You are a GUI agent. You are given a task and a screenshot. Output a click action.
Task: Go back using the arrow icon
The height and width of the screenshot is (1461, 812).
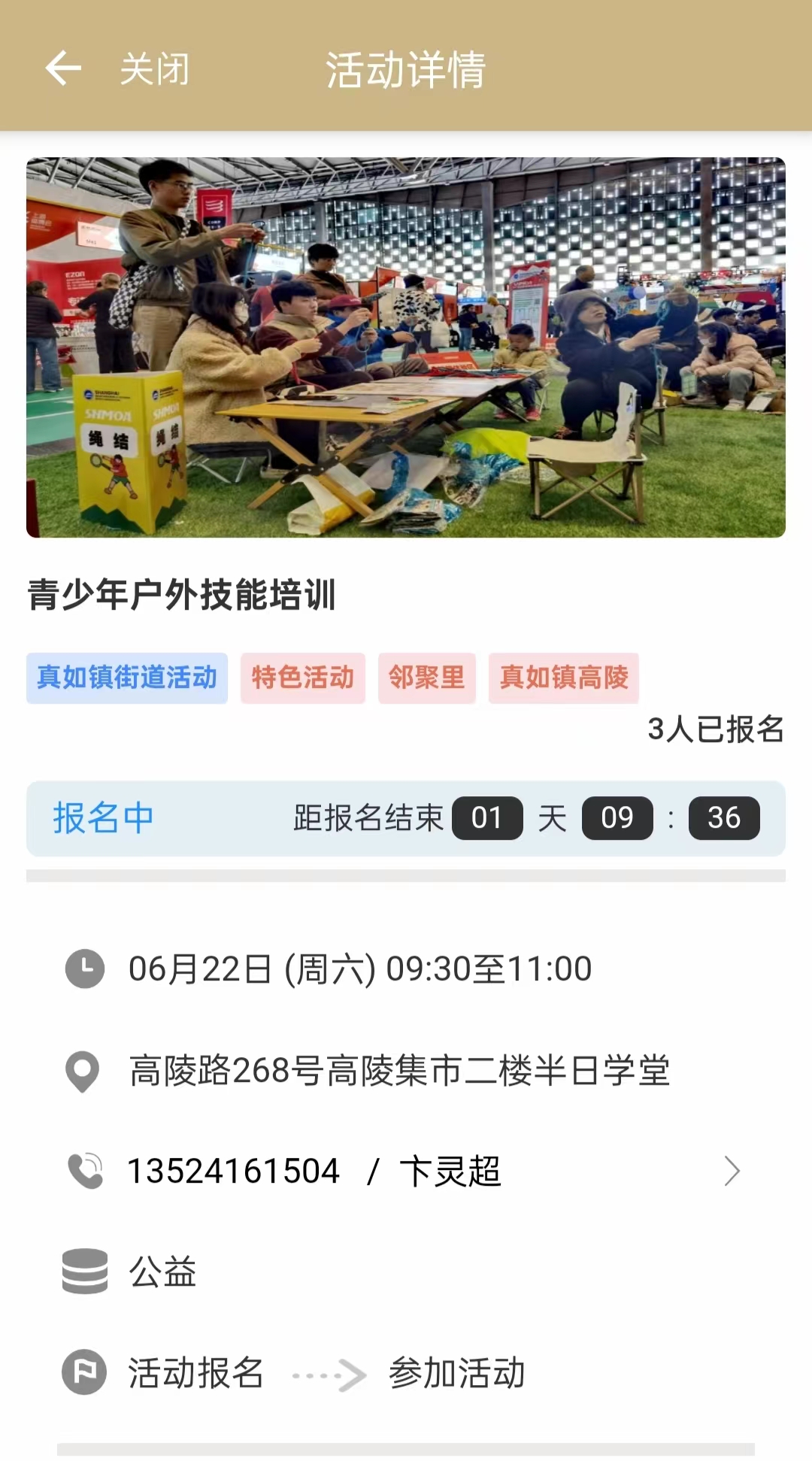point(63,68)
